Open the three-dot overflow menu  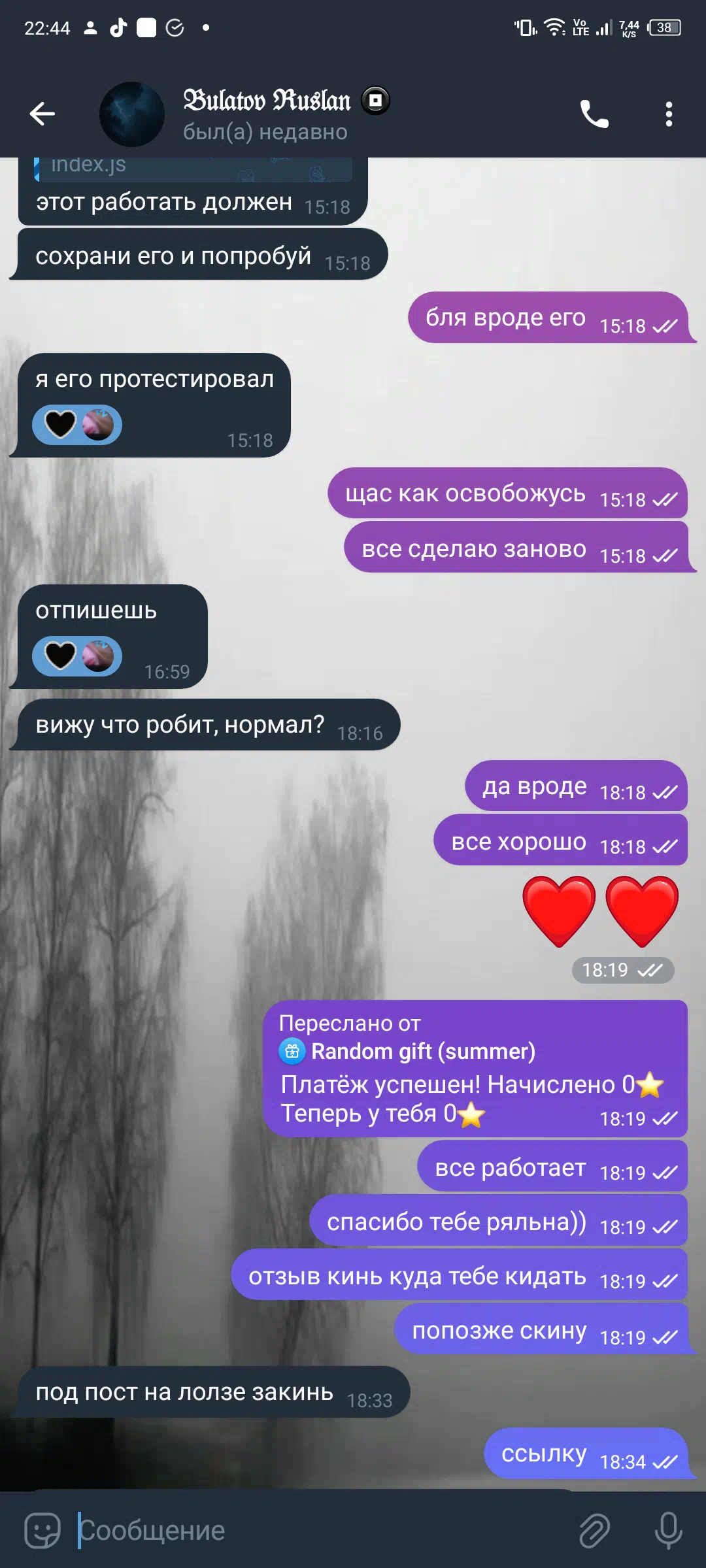pyautogui.click(x=668, y=114)
